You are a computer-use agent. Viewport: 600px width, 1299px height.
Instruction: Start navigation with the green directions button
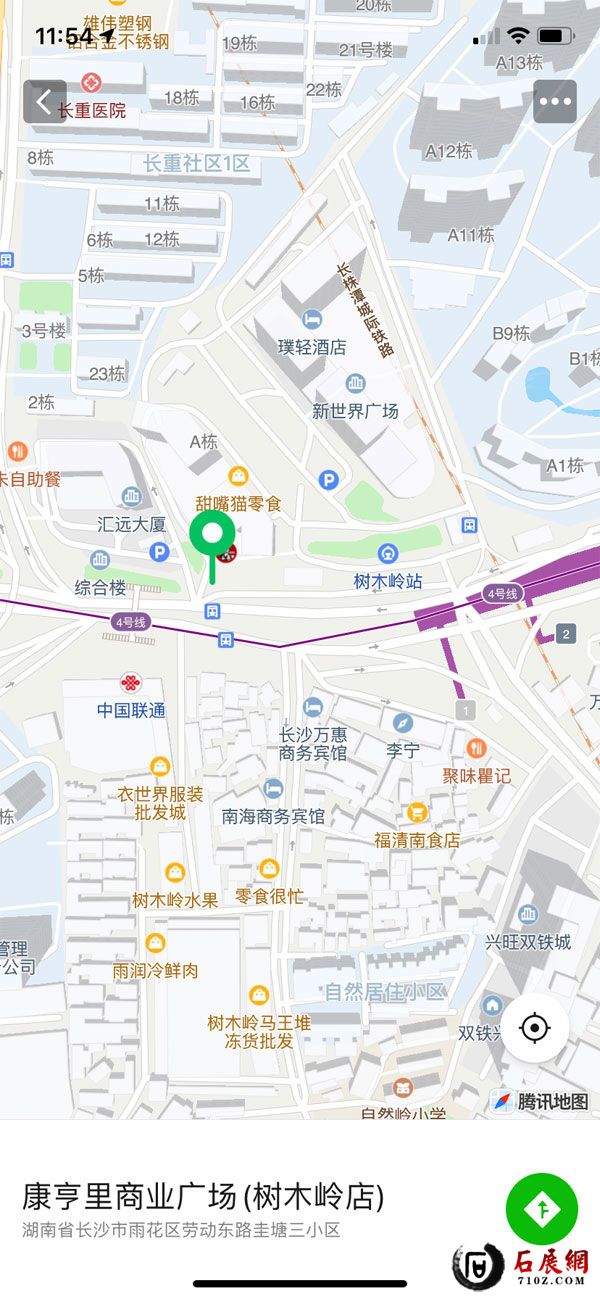(x=542, y=1209)
